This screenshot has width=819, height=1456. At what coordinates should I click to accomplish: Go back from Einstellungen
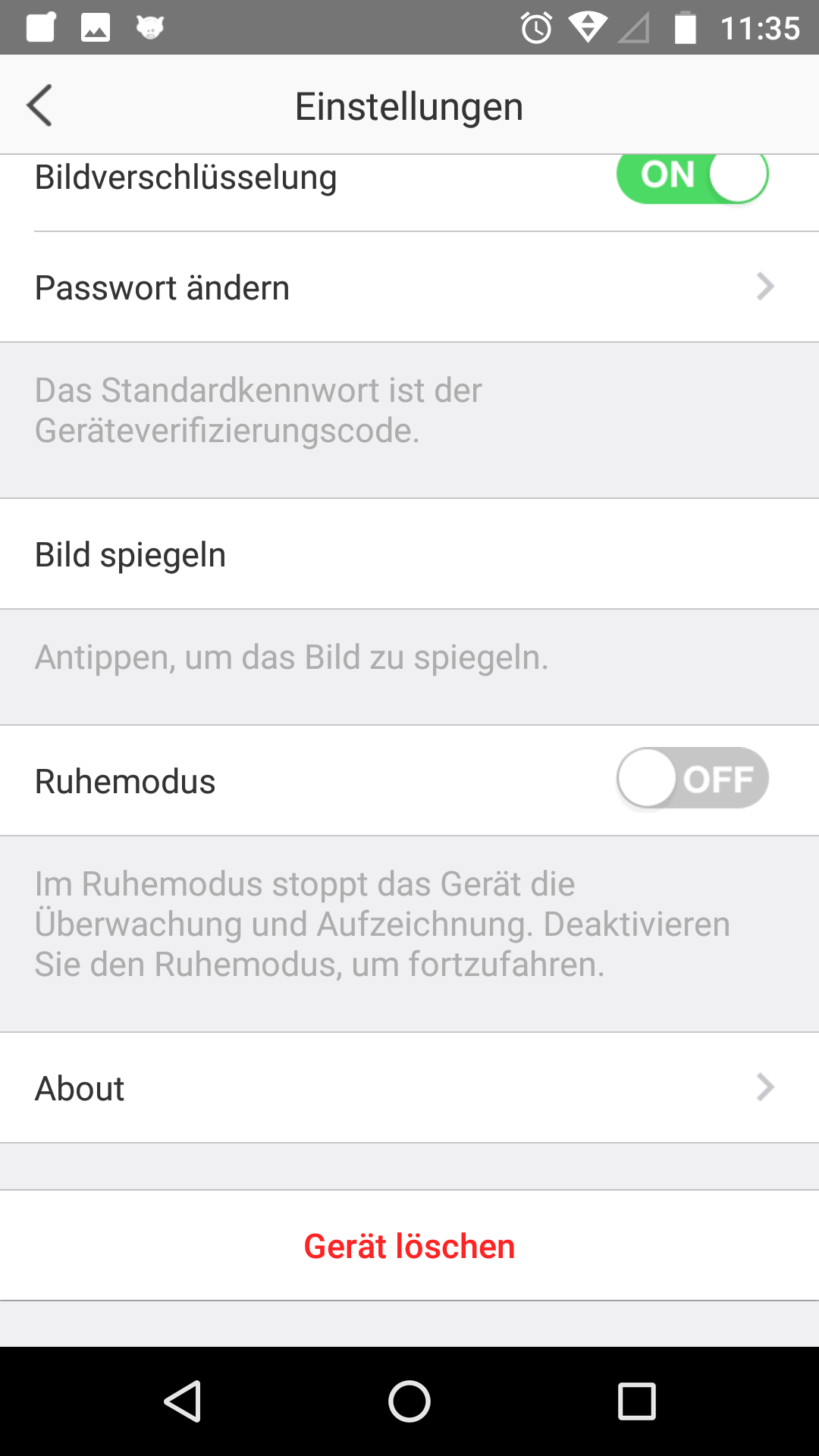[39, 105]
